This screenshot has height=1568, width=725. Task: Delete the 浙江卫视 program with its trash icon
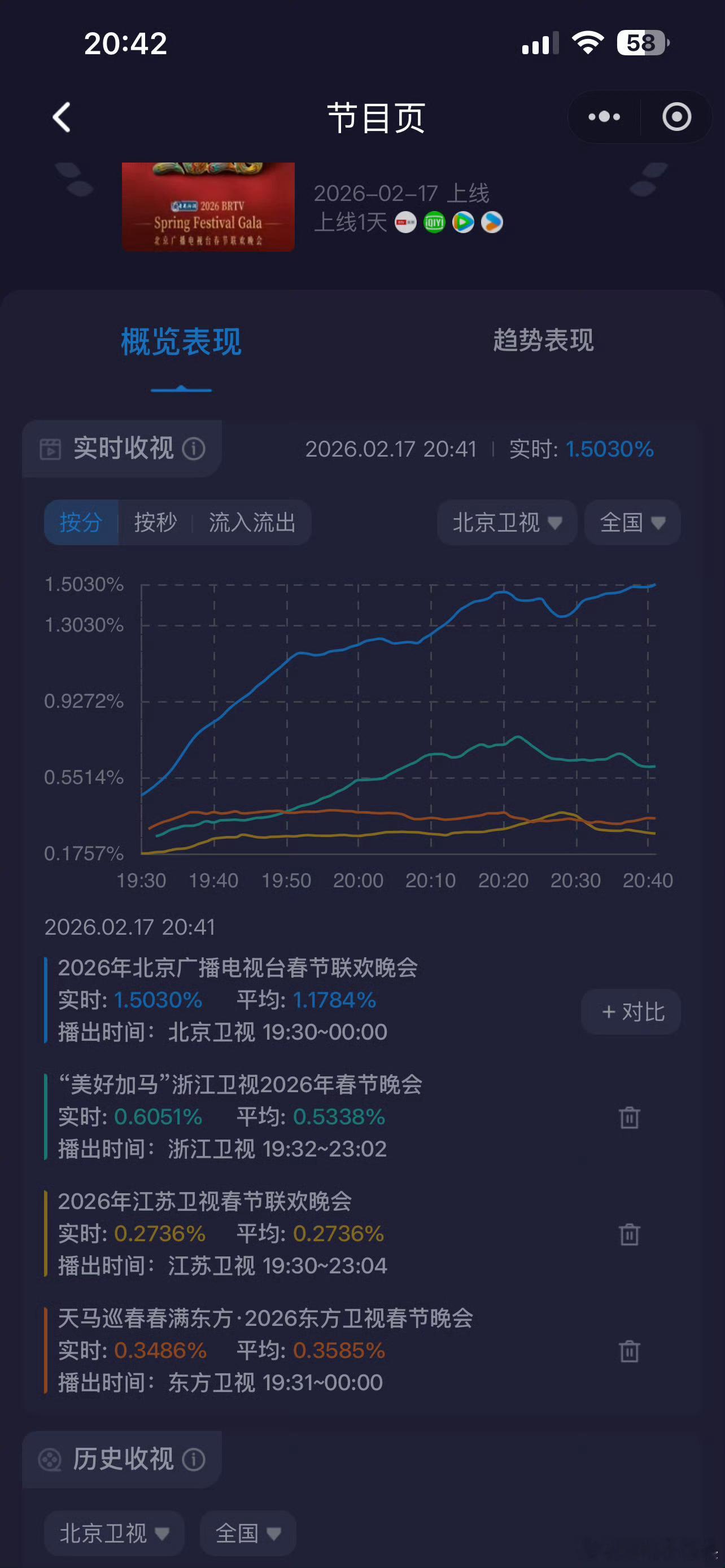[628, 1117]
